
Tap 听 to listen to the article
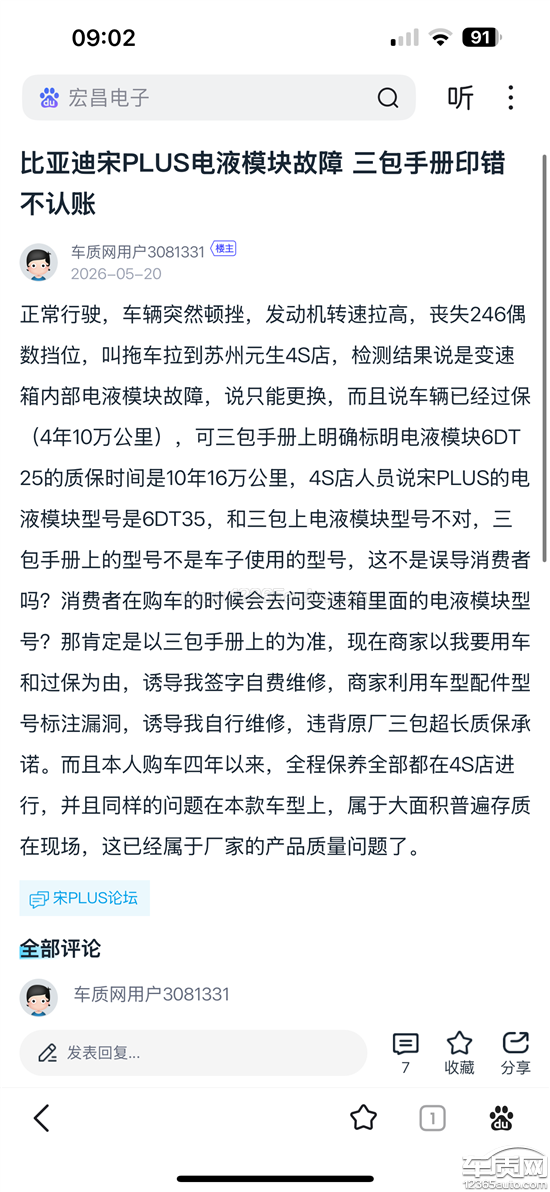[460, 97]
